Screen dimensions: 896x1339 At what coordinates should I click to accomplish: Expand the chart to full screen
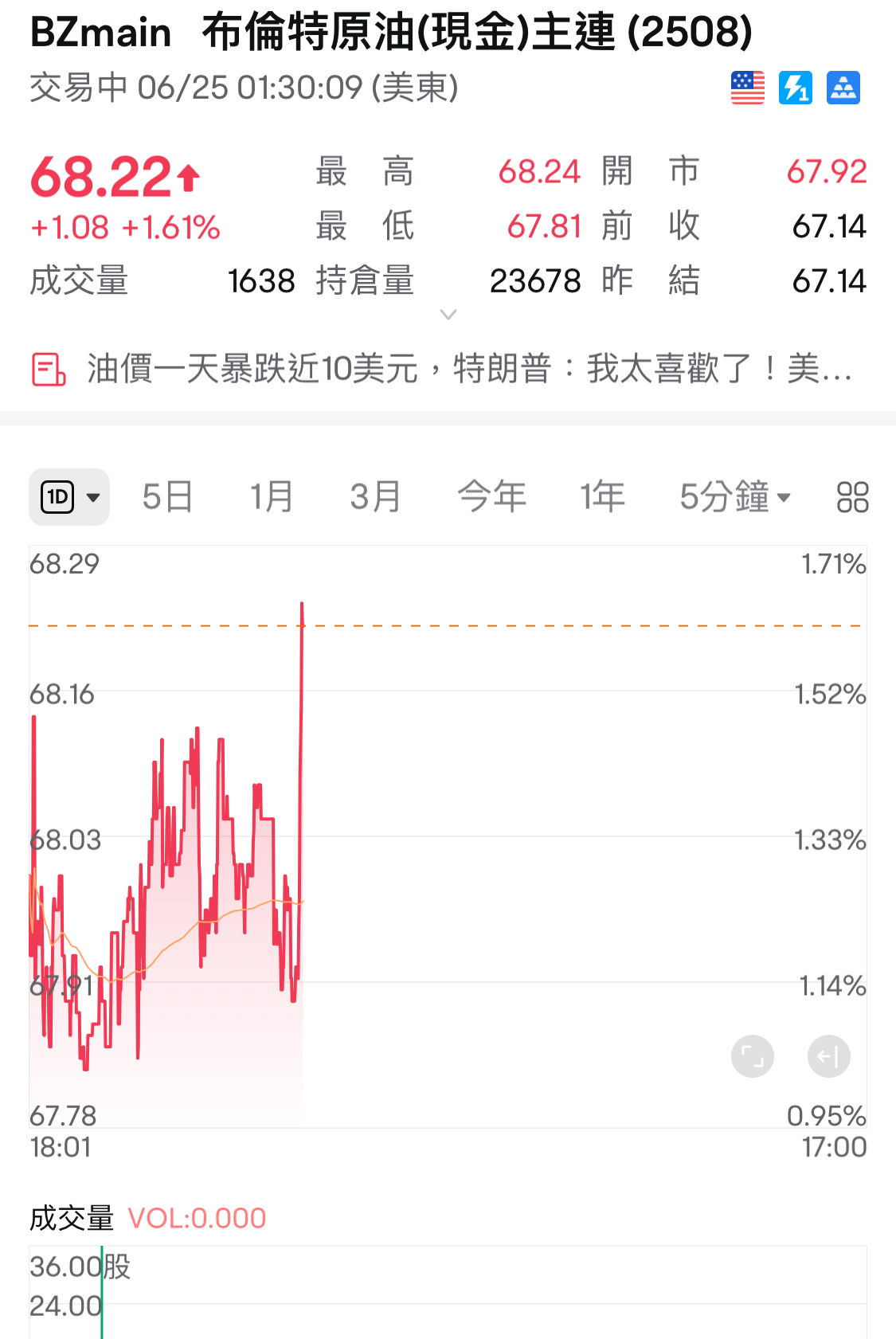(x=752, y=1057)
